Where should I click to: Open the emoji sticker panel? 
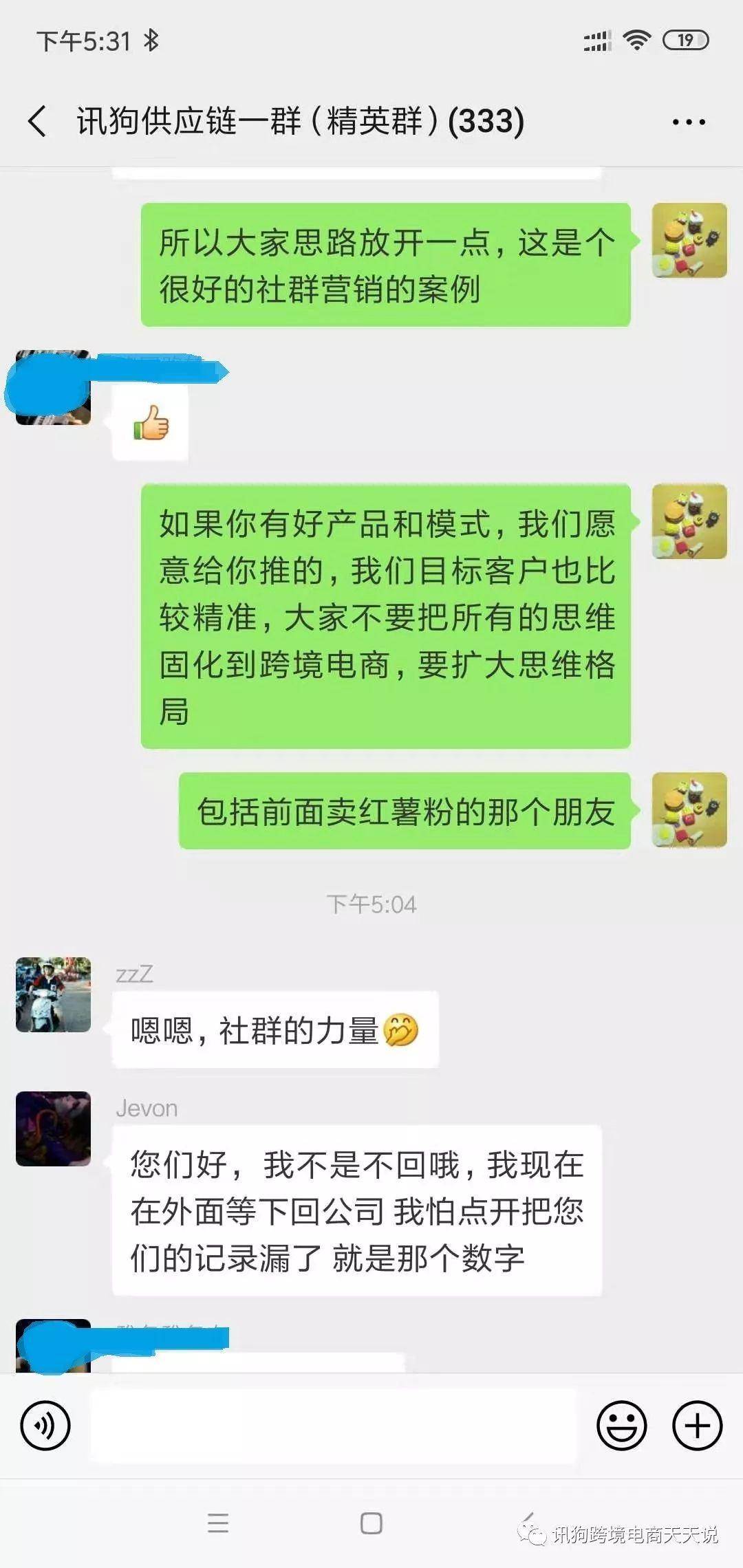[621, 1426]
